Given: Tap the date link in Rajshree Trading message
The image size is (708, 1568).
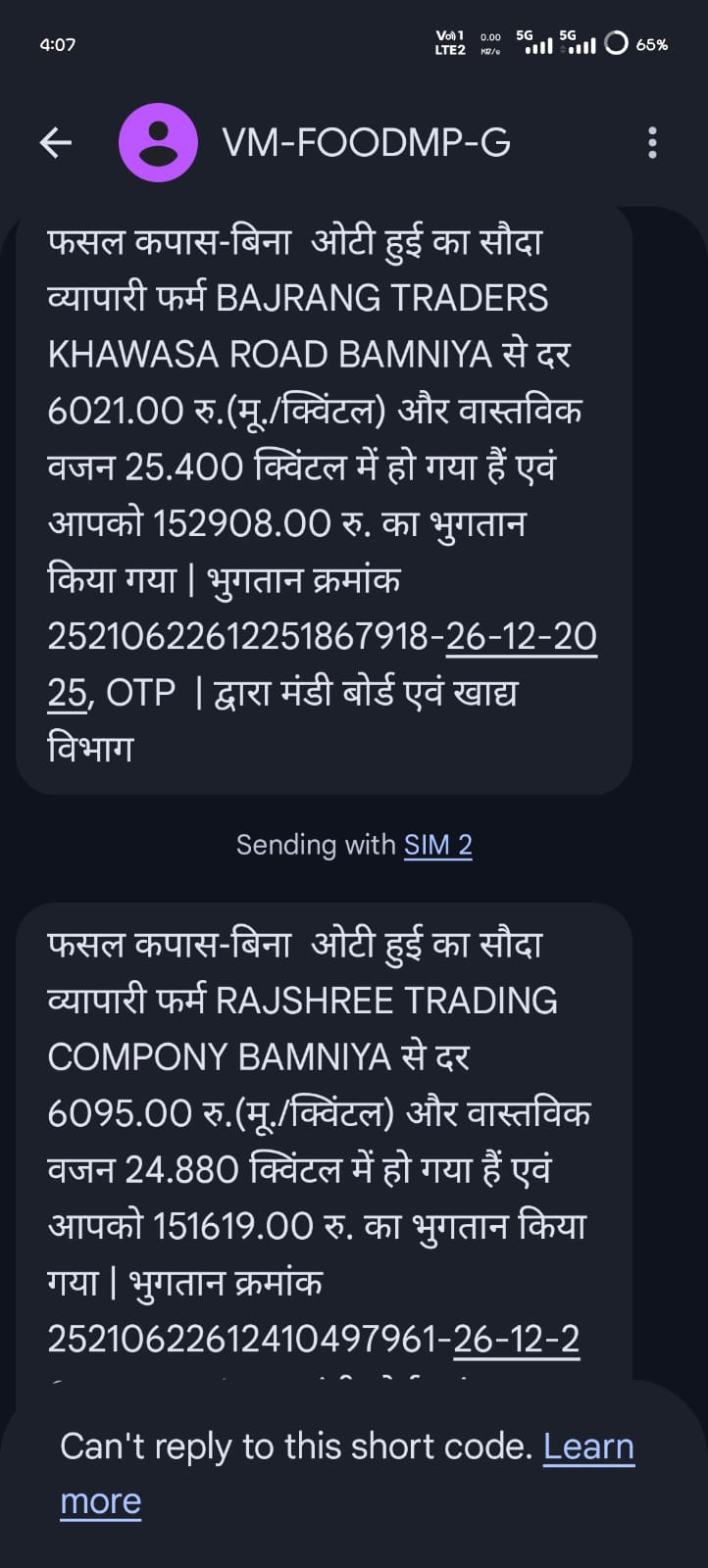Looking at the screenshot, I should coord(516,1339).
